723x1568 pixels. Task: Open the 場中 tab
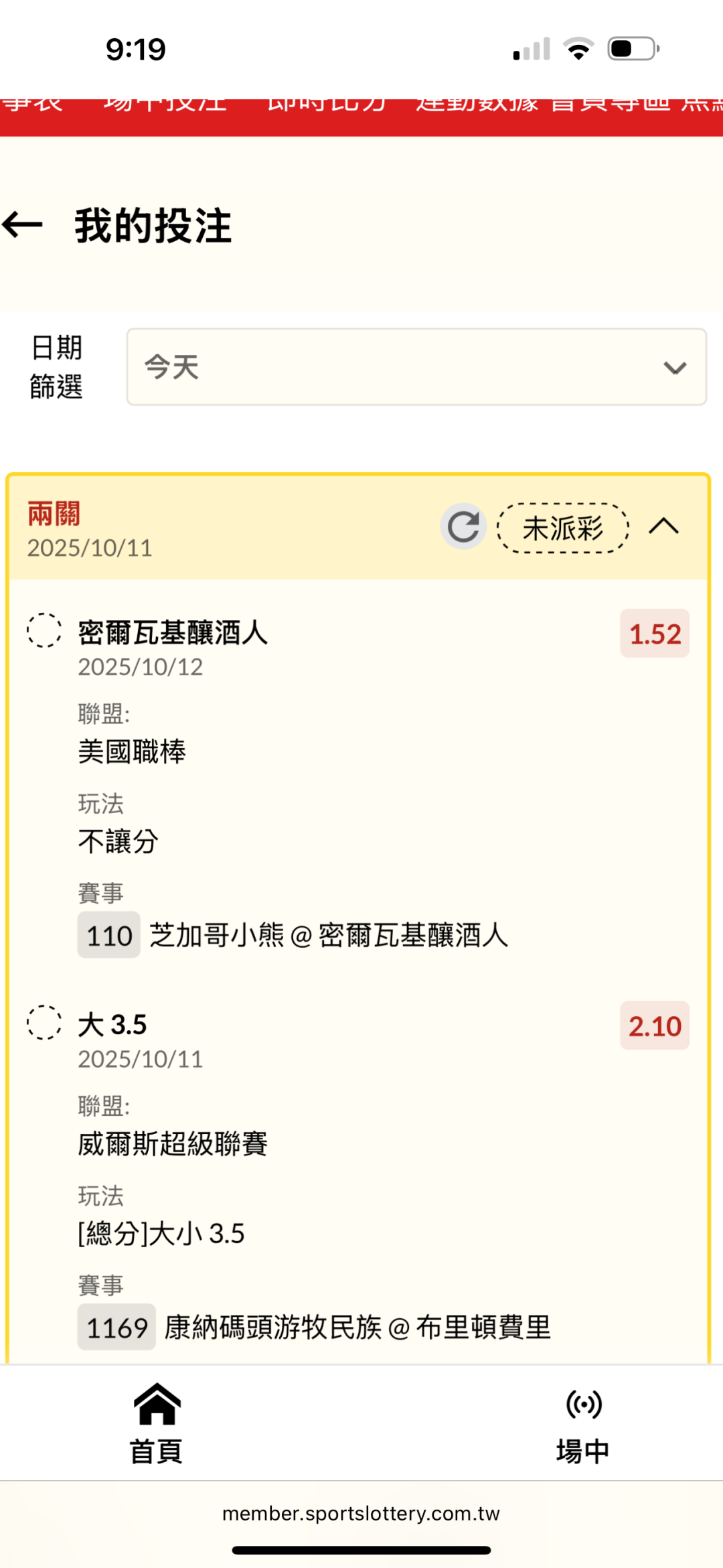[582, 1423]
